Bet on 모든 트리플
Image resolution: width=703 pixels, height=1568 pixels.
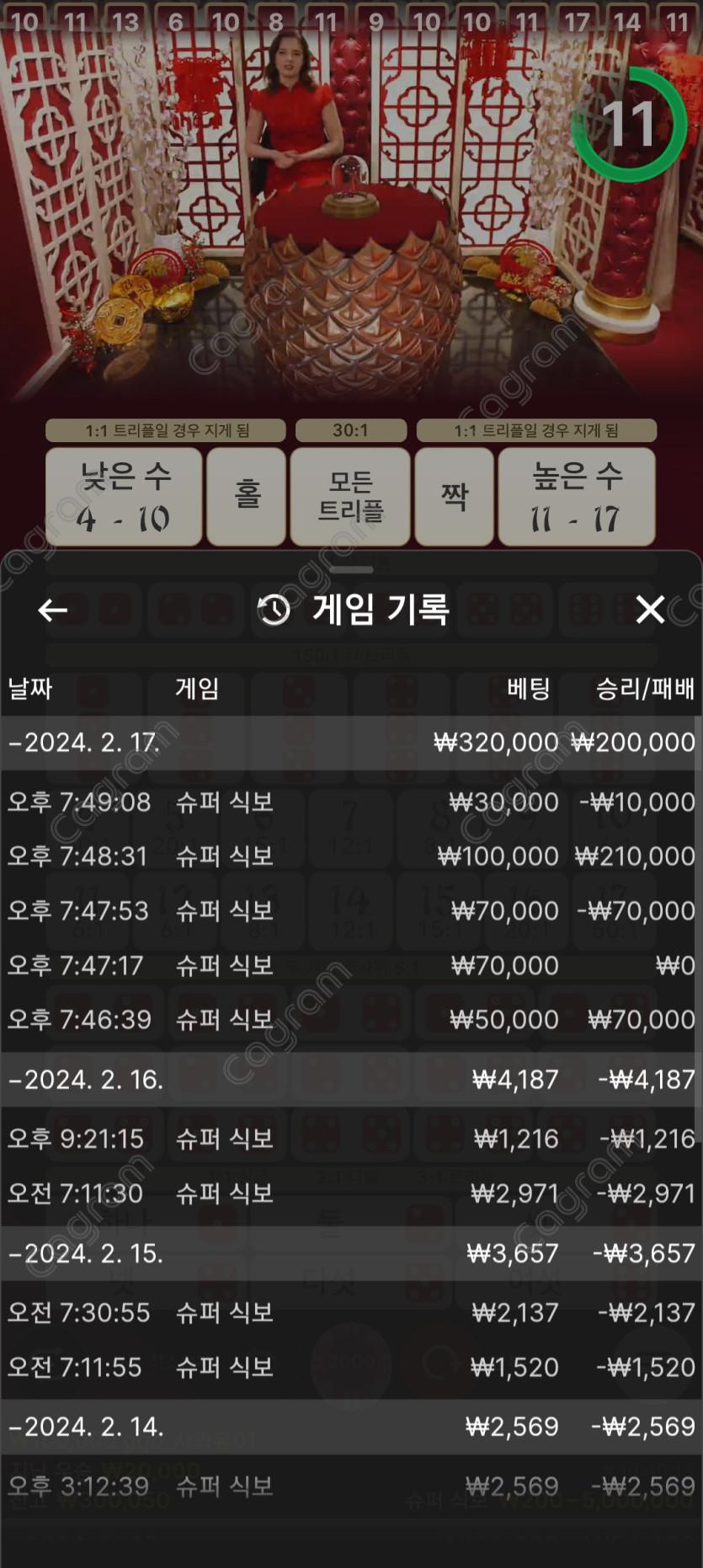350,497
